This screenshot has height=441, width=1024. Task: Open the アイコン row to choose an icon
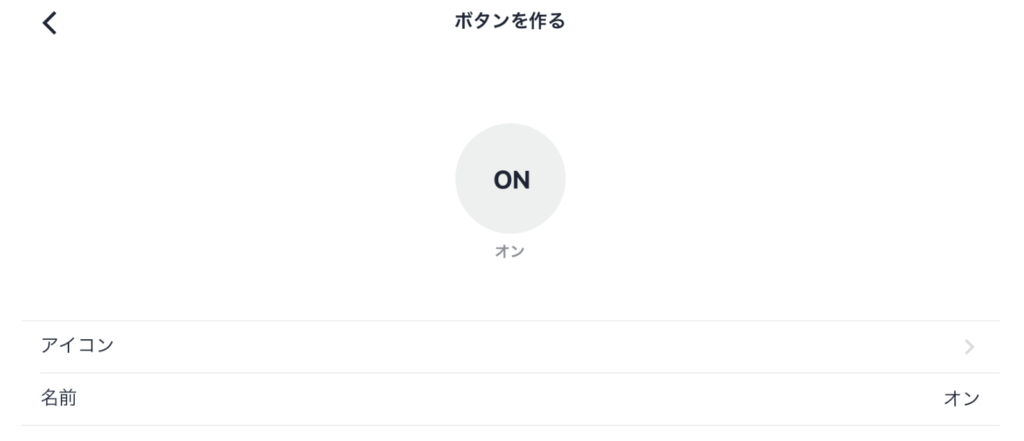510,346
